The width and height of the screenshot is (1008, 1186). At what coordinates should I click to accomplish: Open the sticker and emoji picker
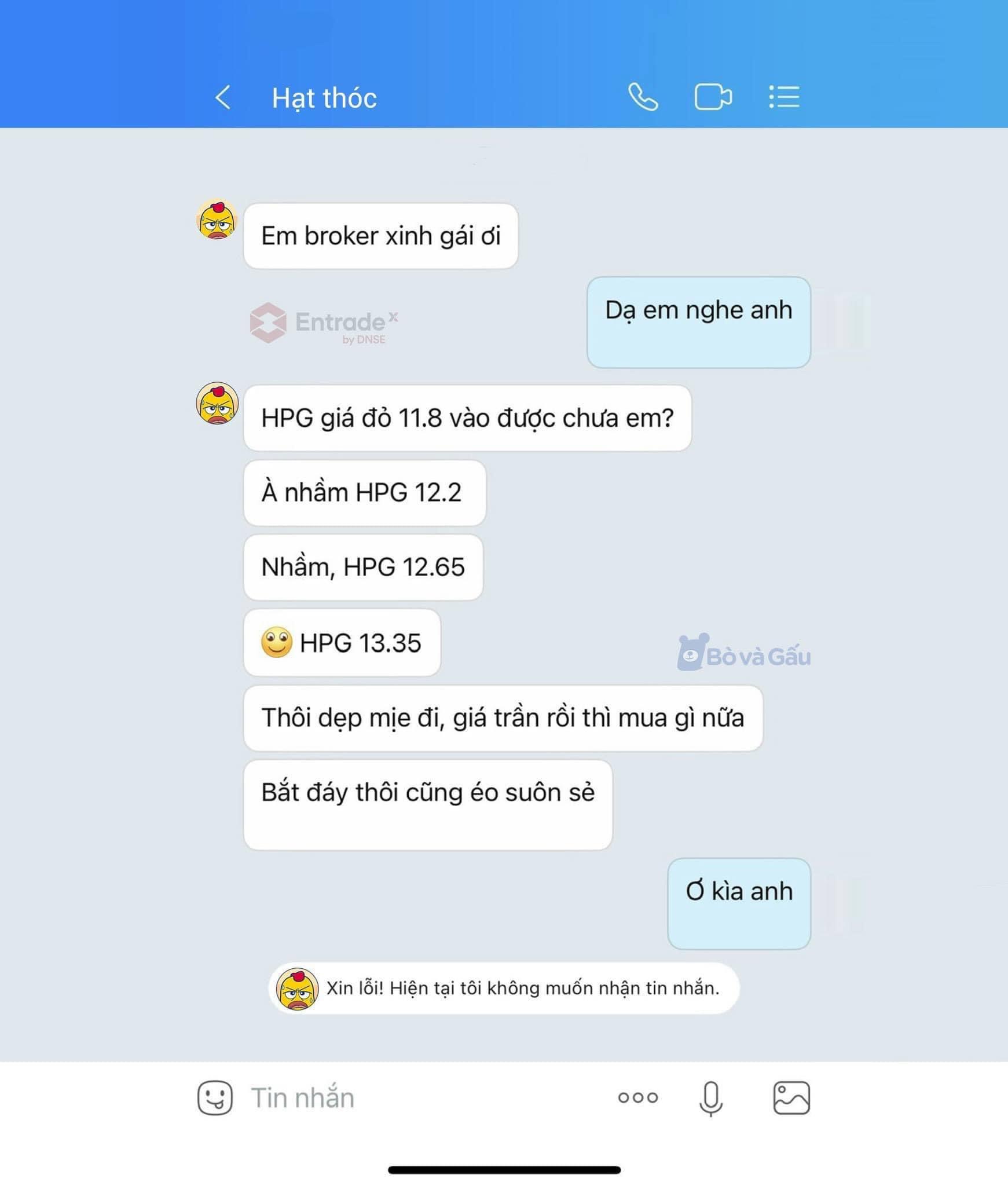pos(215,1097)
